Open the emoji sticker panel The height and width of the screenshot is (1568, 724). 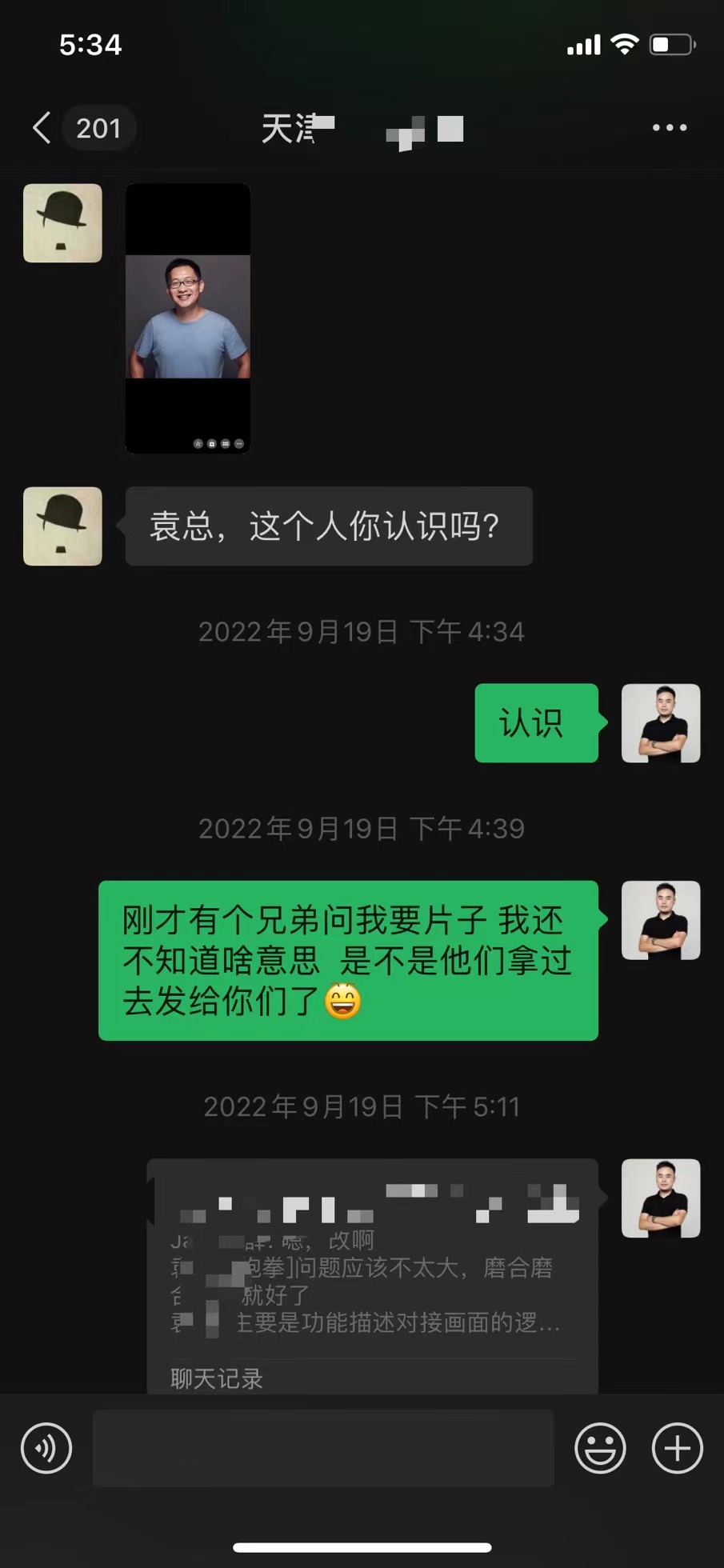coord(600,1448)
